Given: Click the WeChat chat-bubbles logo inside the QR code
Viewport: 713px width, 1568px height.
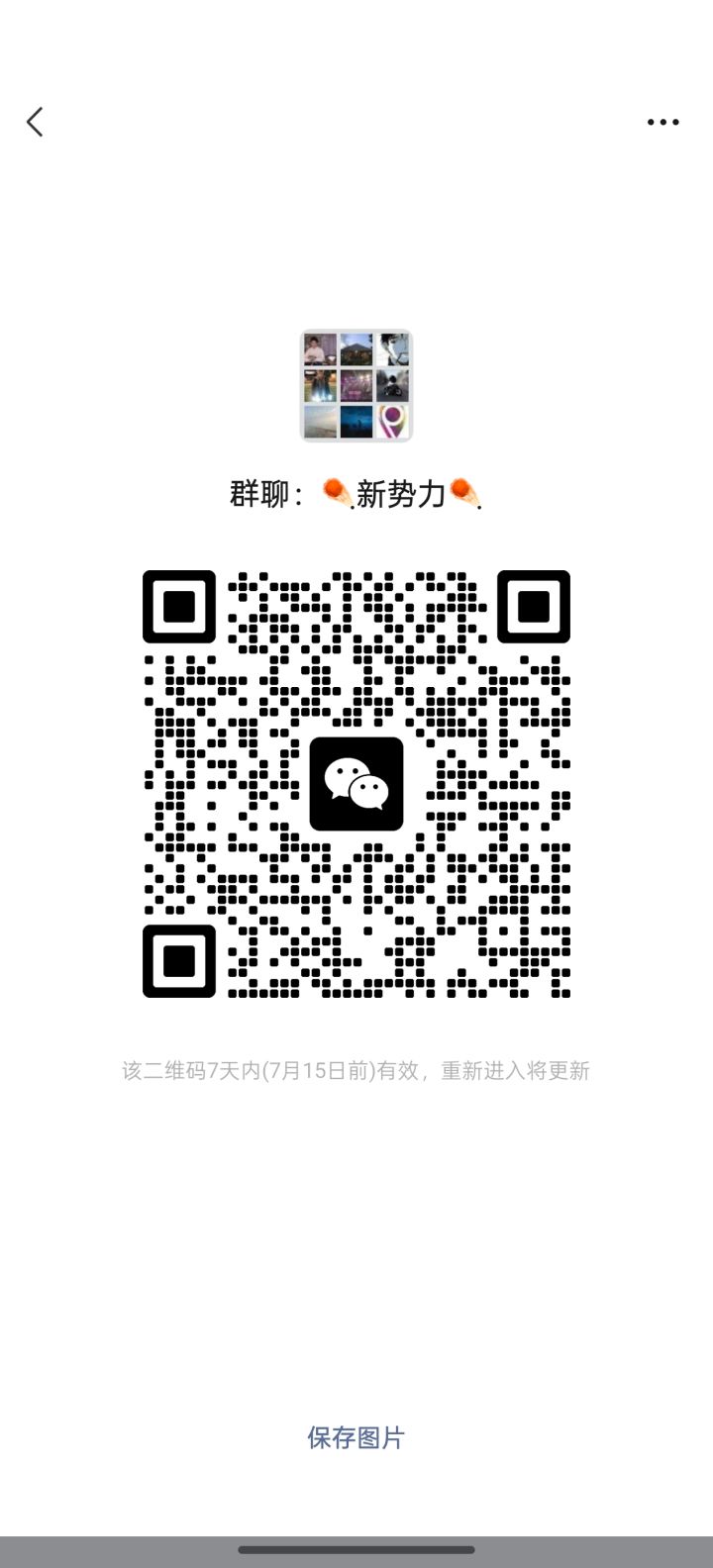Looking at the screenshot, I should click(356, 785).
